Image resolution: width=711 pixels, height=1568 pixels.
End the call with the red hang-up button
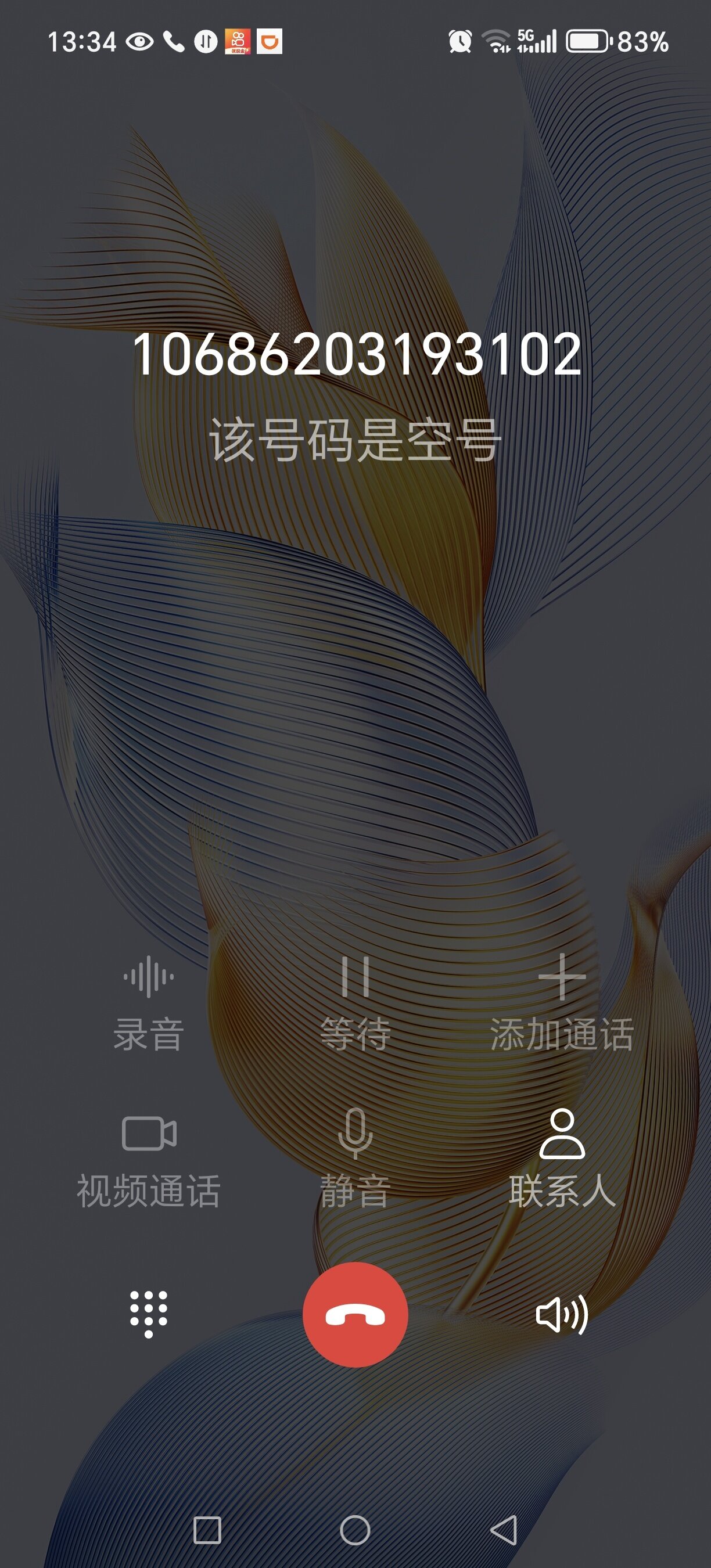coord(355,1315)
